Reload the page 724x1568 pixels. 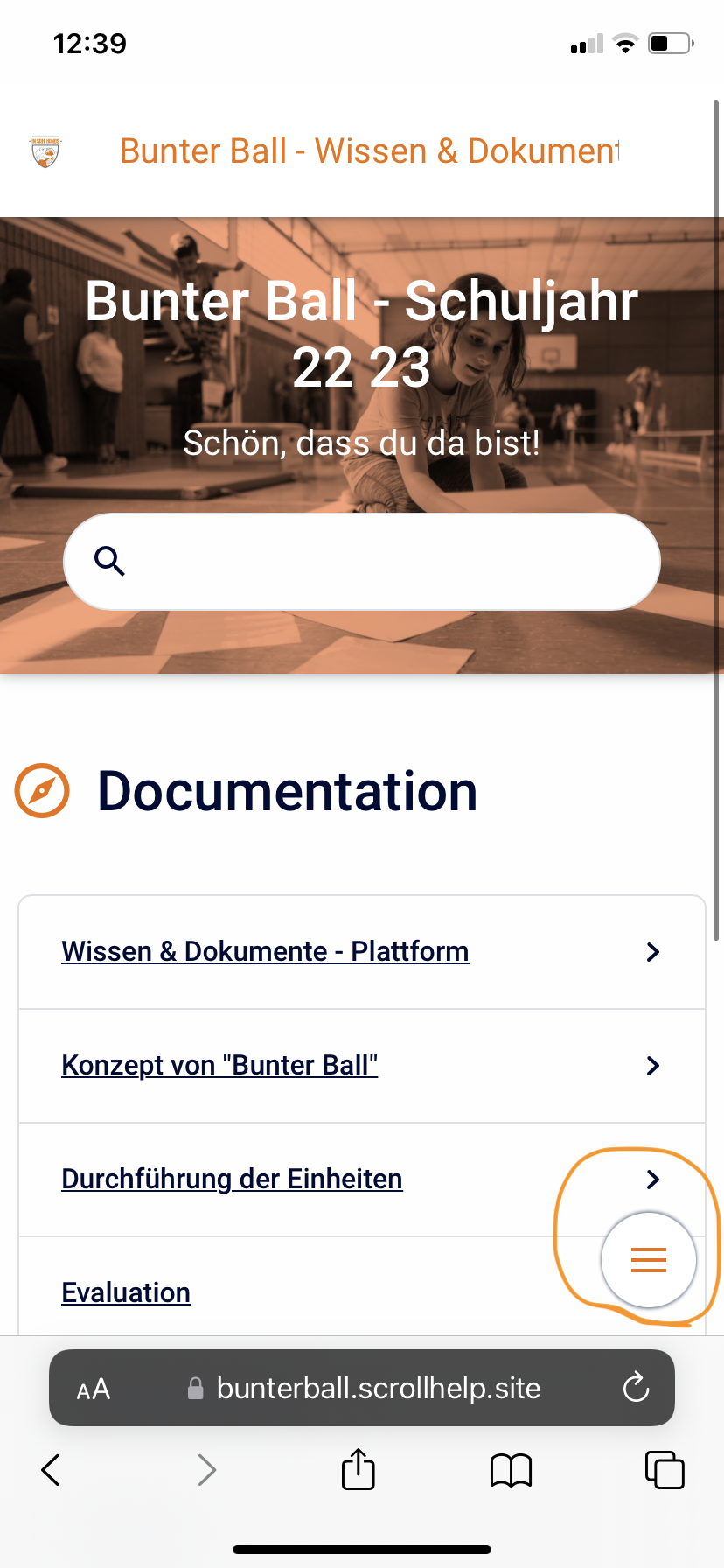coord(636,1388)
